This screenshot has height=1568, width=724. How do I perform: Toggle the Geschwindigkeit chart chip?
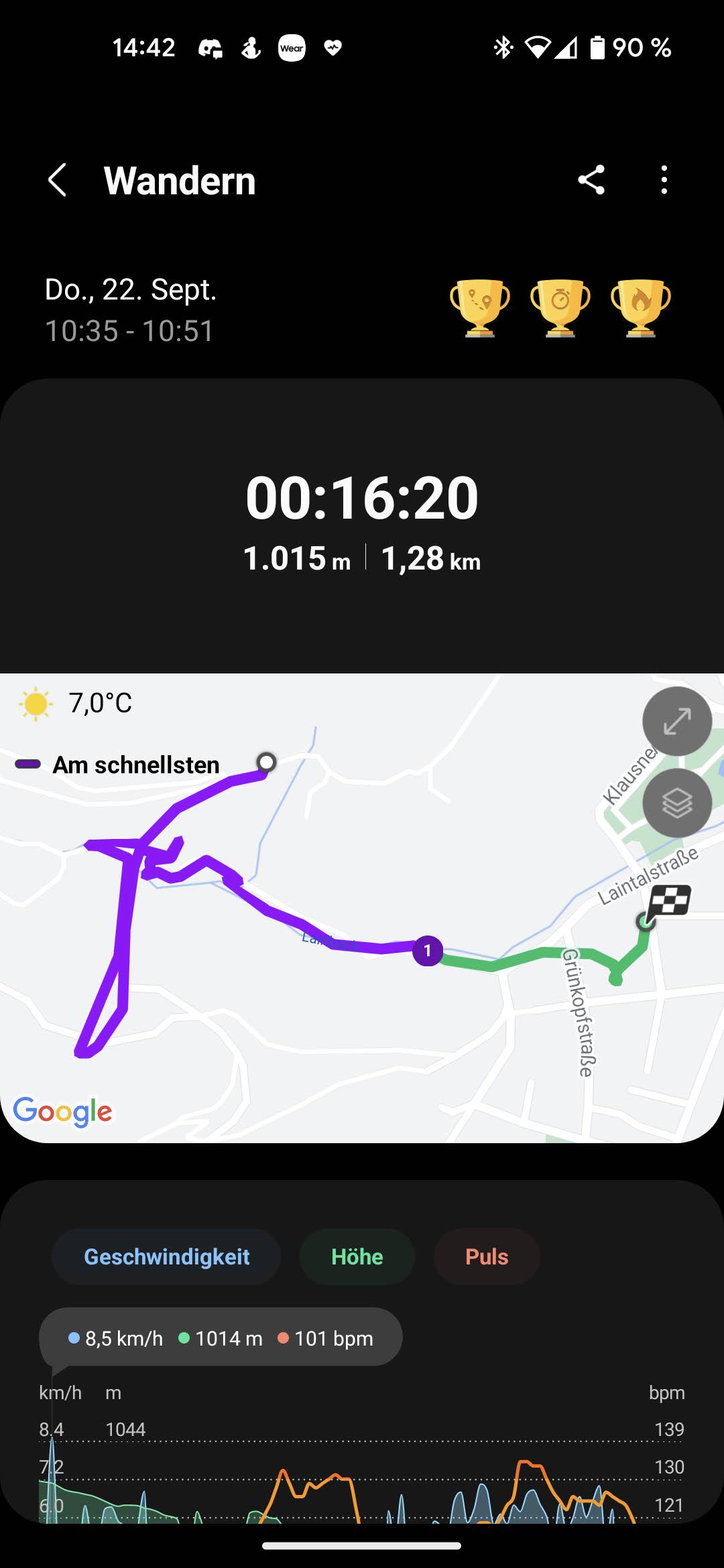(x=166, y=1257)
